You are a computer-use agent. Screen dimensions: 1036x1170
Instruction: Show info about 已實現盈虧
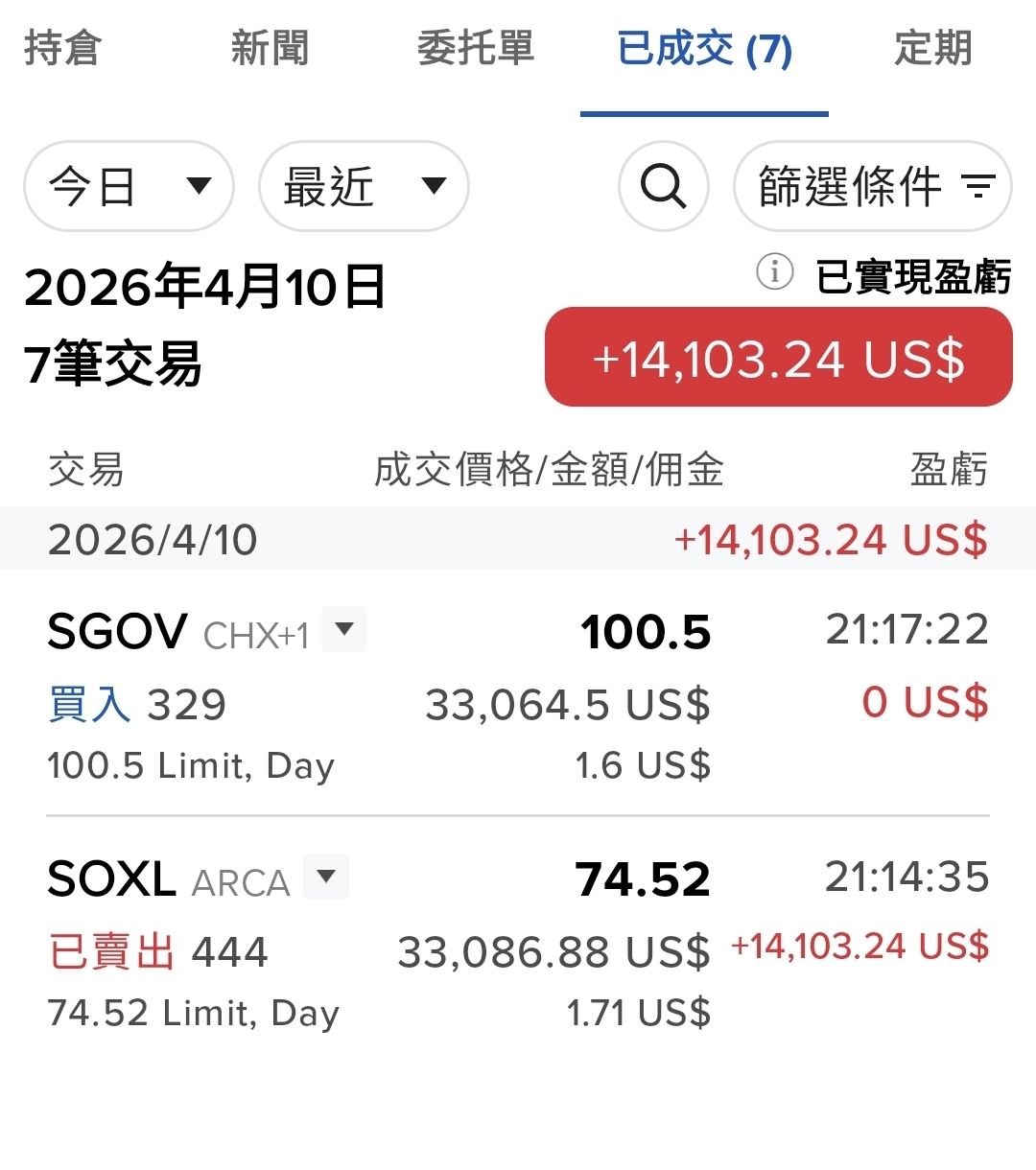pyautogui.click(x=774, y=272)
